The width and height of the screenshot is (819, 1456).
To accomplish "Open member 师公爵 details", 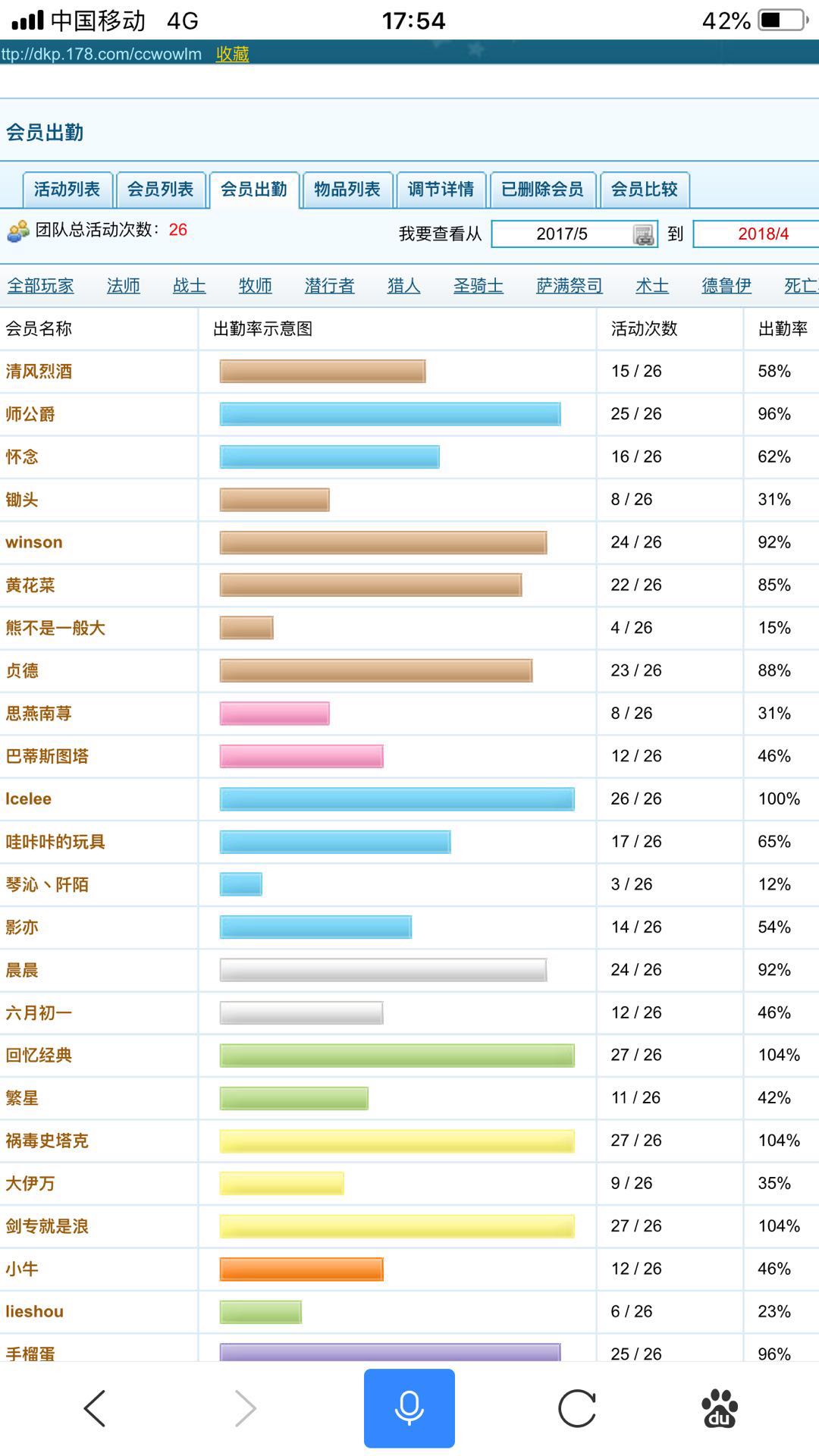I will click(30, 414).
